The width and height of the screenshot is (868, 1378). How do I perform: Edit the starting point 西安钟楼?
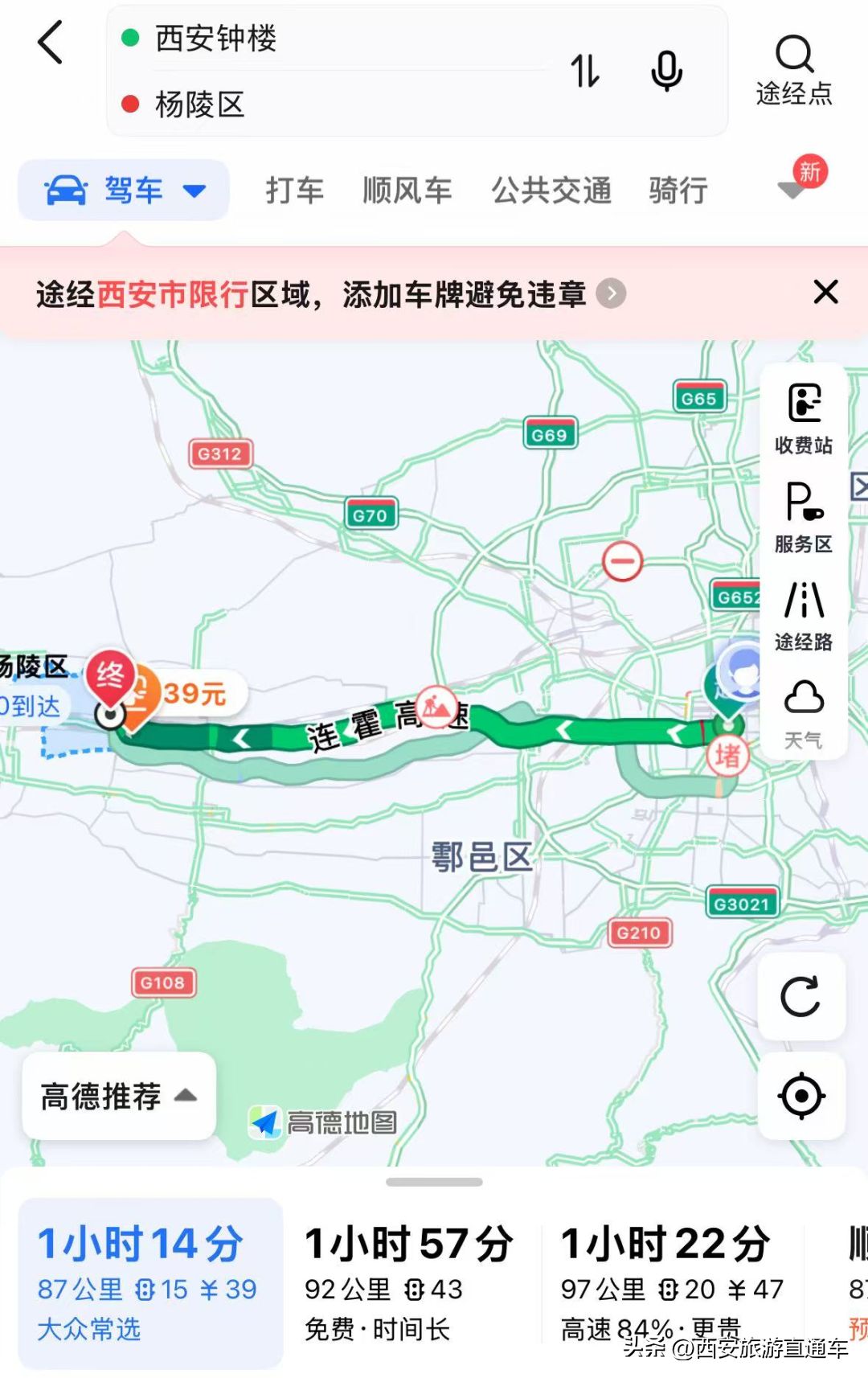coord(217,38)
